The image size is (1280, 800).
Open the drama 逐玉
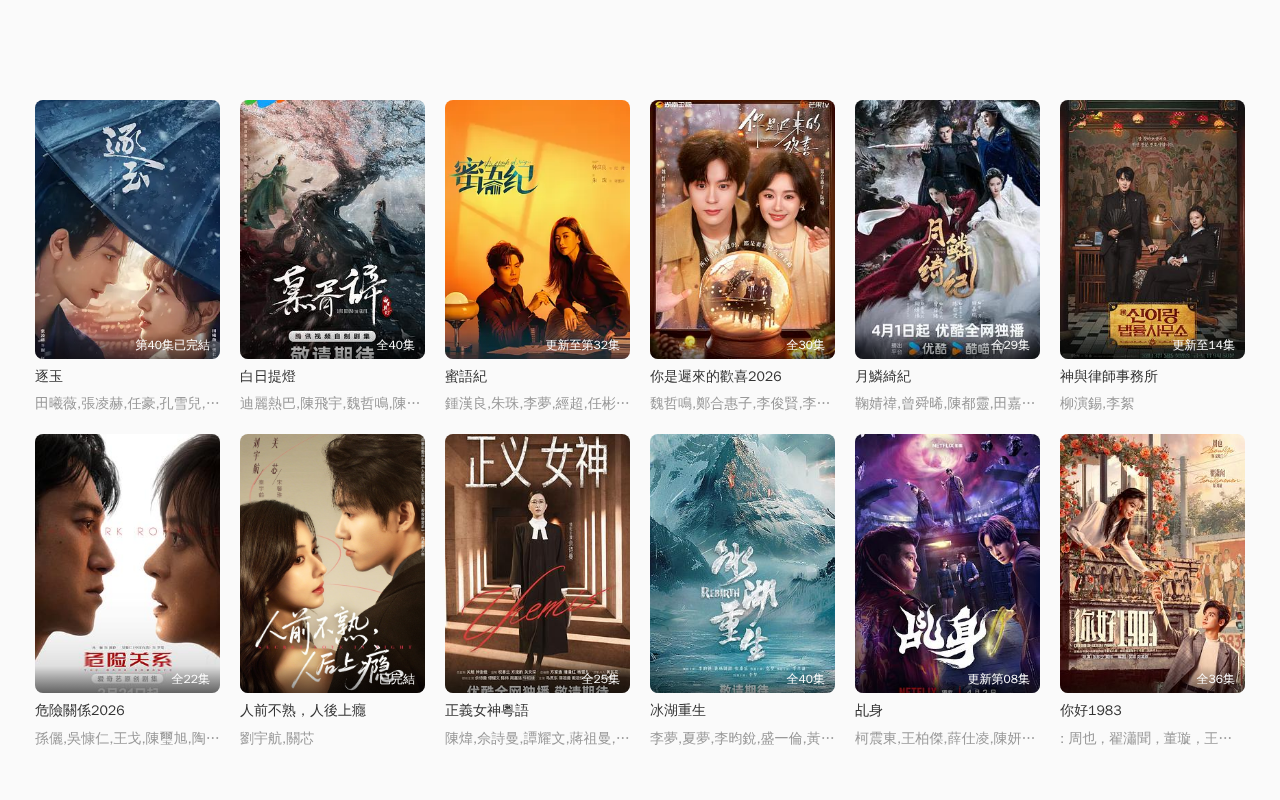(x=127, y=229)
